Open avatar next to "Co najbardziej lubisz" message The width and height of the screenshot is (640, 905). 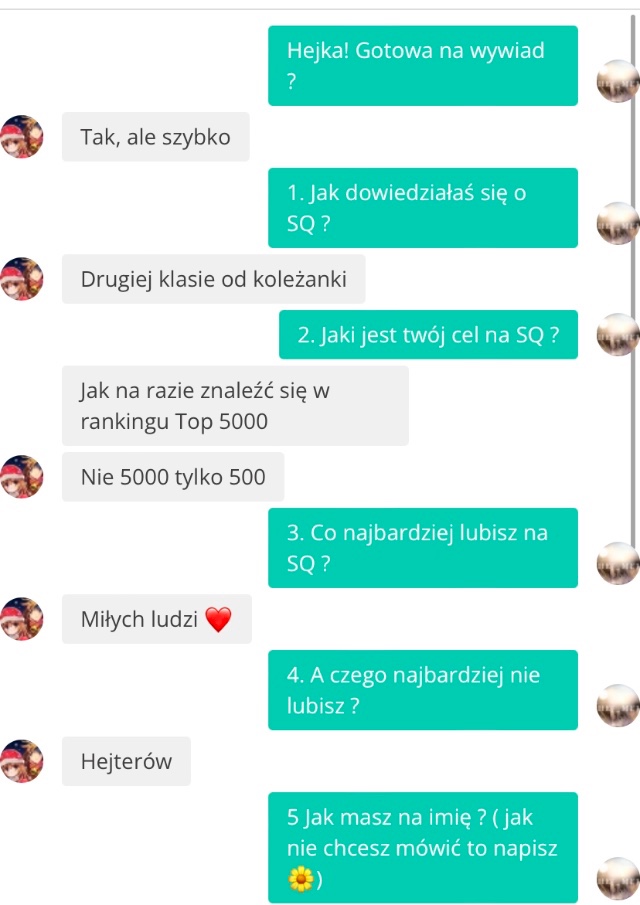coord(616,564)
